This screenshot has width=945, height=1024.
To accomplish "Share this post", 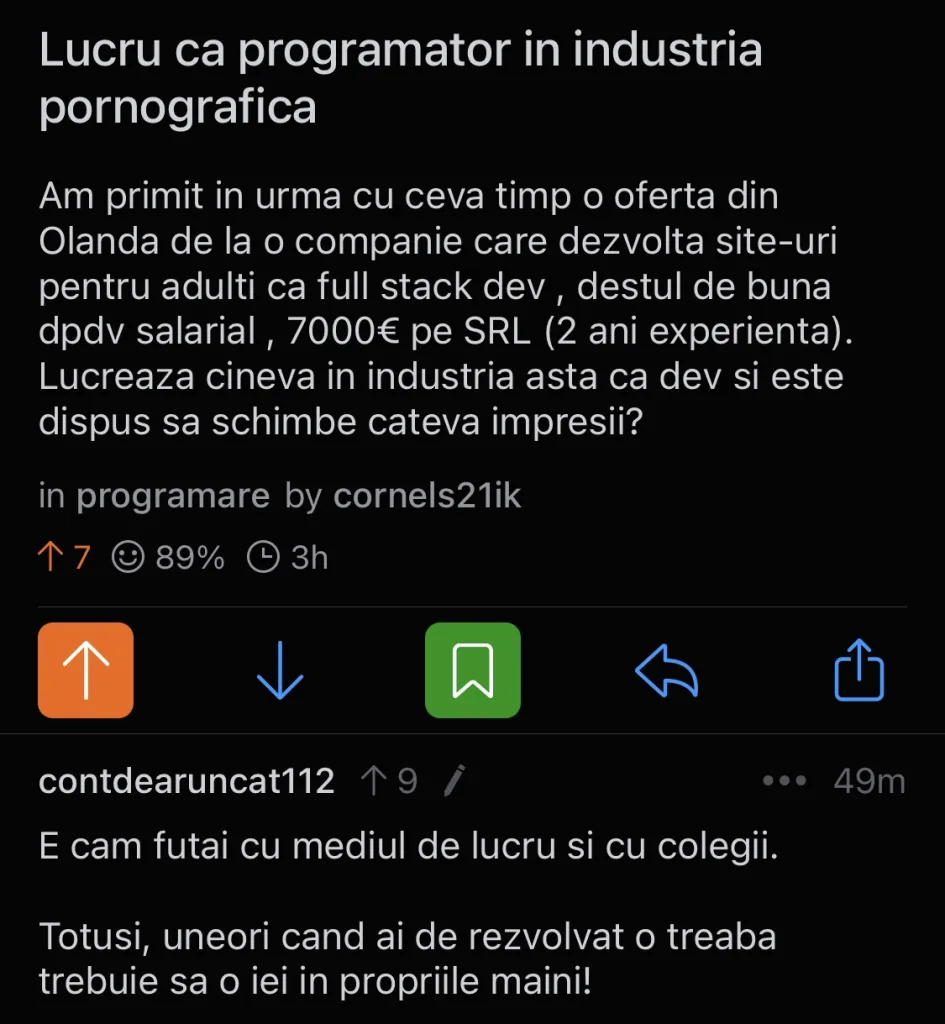I will pos(860,670).
